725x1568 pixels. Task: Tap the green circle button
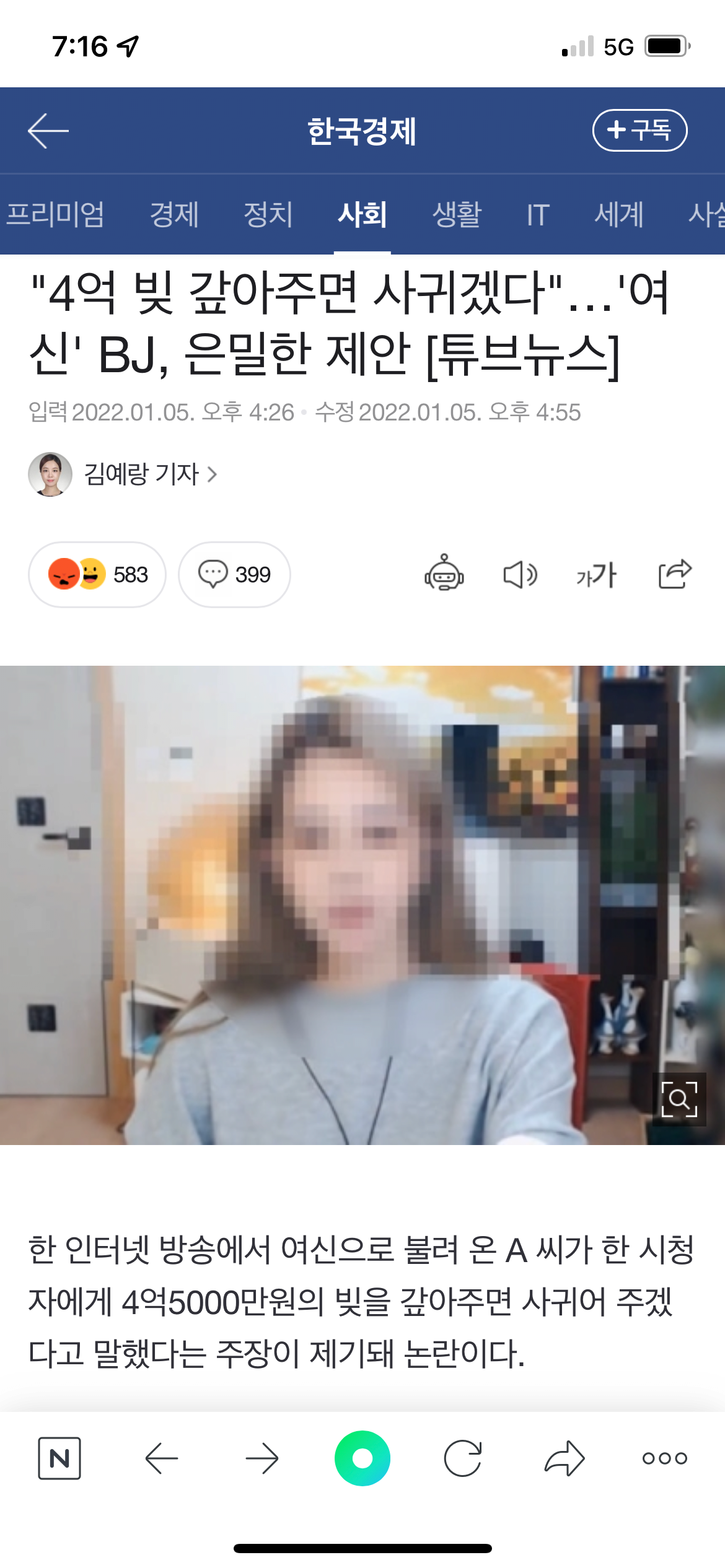click(x=362, y=1458)
